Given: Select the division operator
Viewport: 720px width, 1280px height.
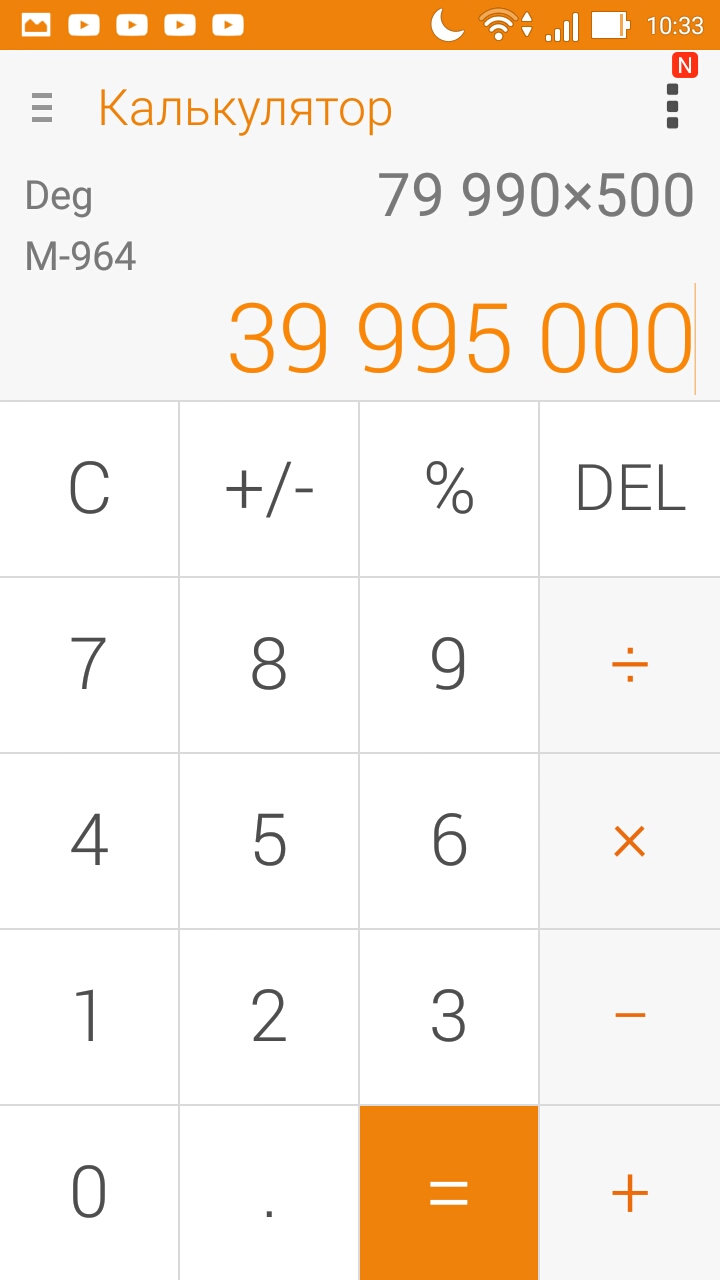Looking at the screenshot, I should coord(630,665).
